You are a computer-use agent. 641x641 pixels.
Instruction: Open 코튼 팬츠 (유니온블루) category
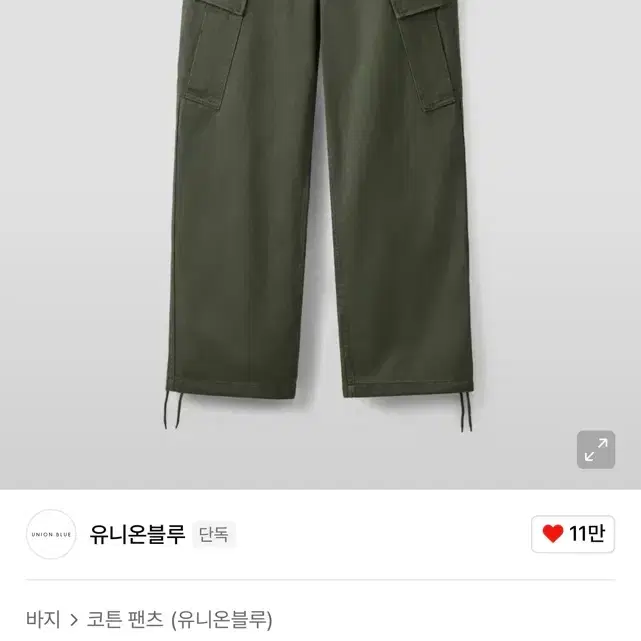point(179,619)
